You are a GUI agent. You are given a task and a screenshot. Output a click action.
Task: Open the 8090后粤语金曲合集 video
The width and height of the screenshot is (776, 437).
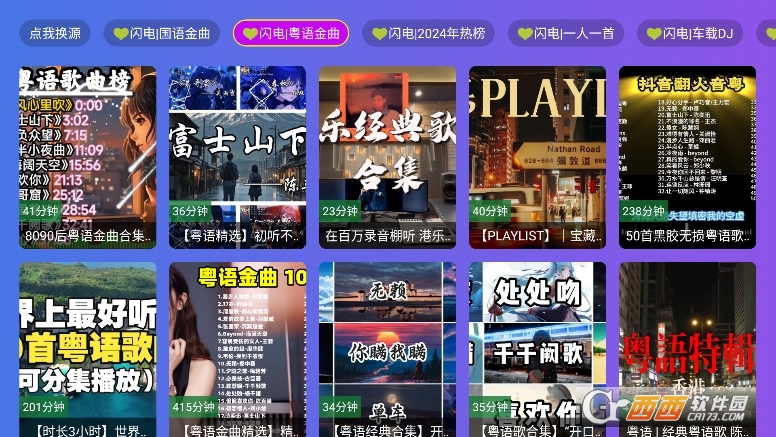click(88, 157)
